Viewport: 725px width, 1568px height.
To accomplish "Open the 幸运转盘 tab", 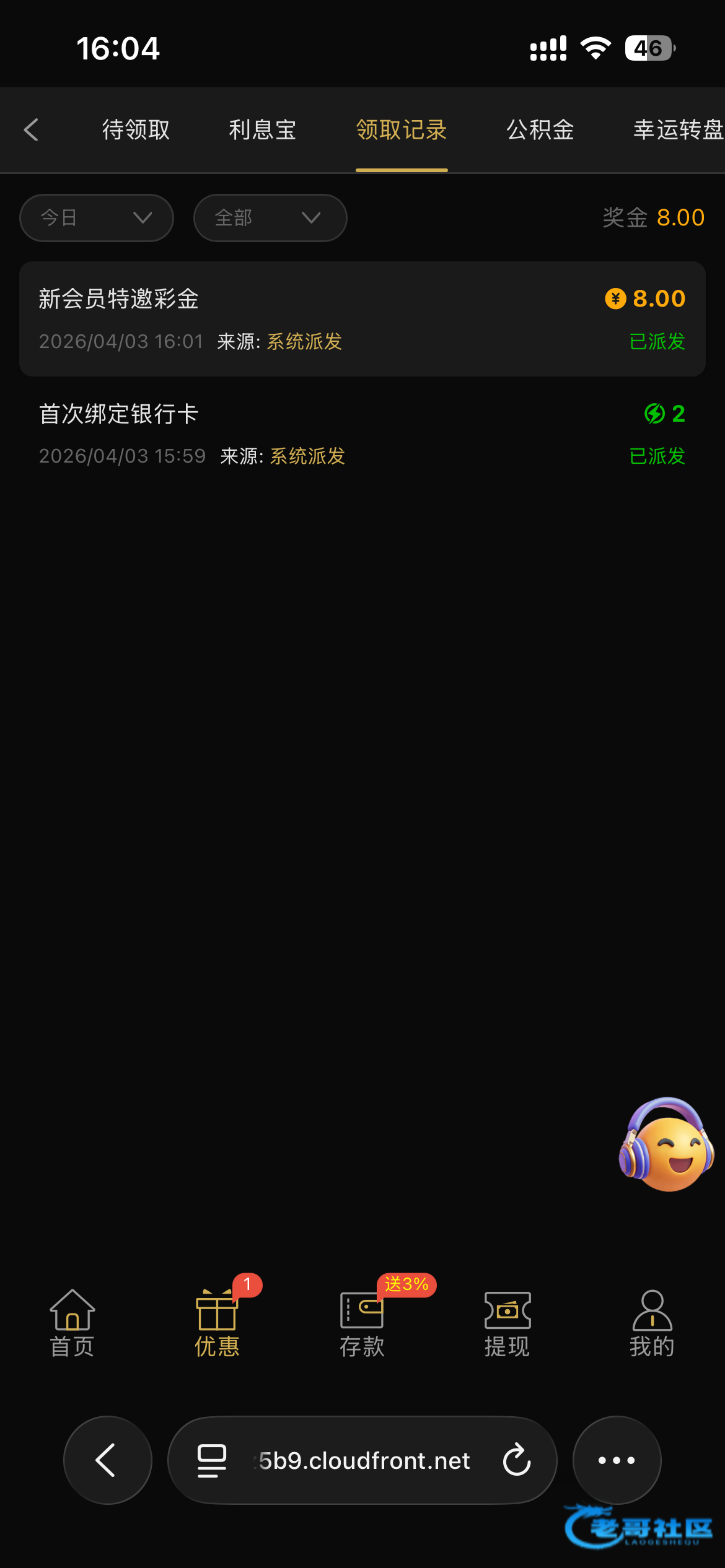I will point(678,130).
